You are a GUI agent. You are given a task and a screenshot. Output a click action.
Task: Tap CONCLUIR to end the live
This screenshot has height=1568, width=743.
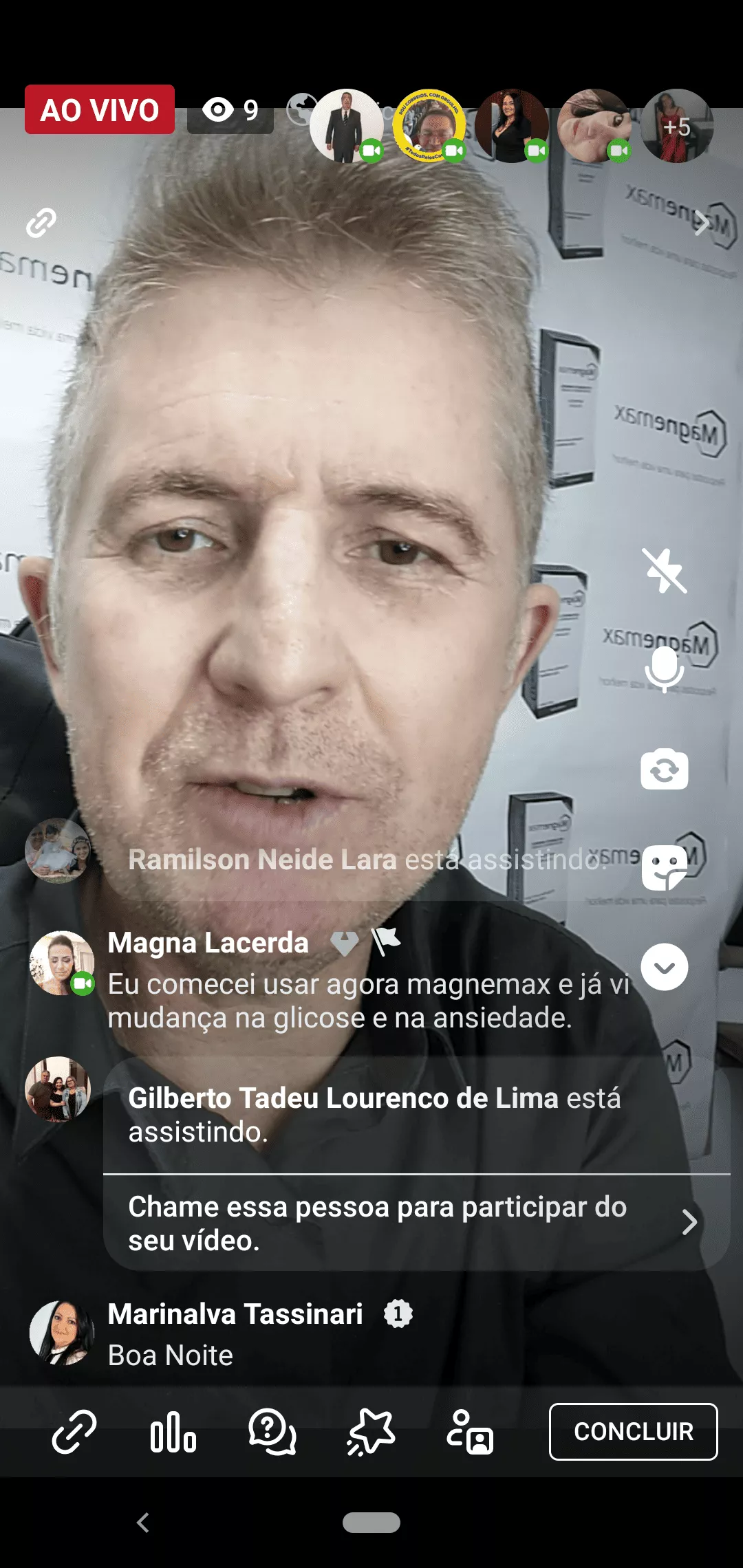[x=633, y=1431]
